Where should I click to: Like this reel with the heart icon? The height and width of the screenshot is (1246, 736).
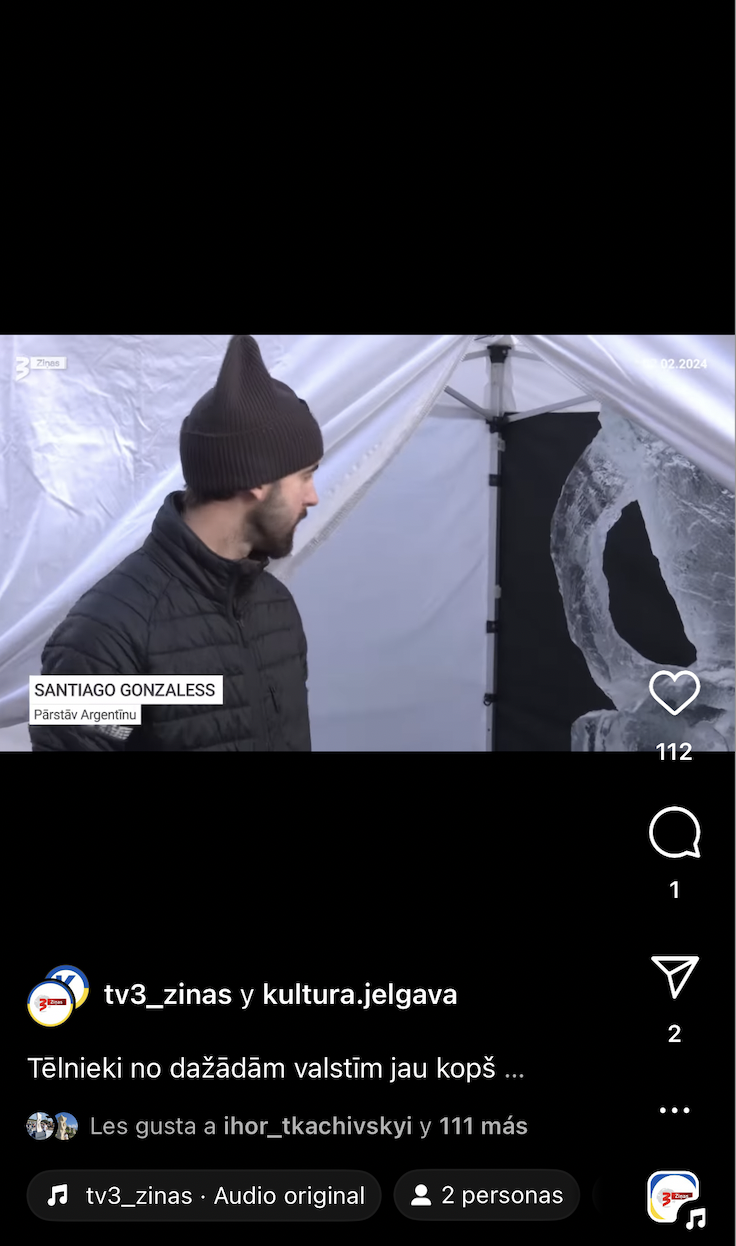(674, 692)
